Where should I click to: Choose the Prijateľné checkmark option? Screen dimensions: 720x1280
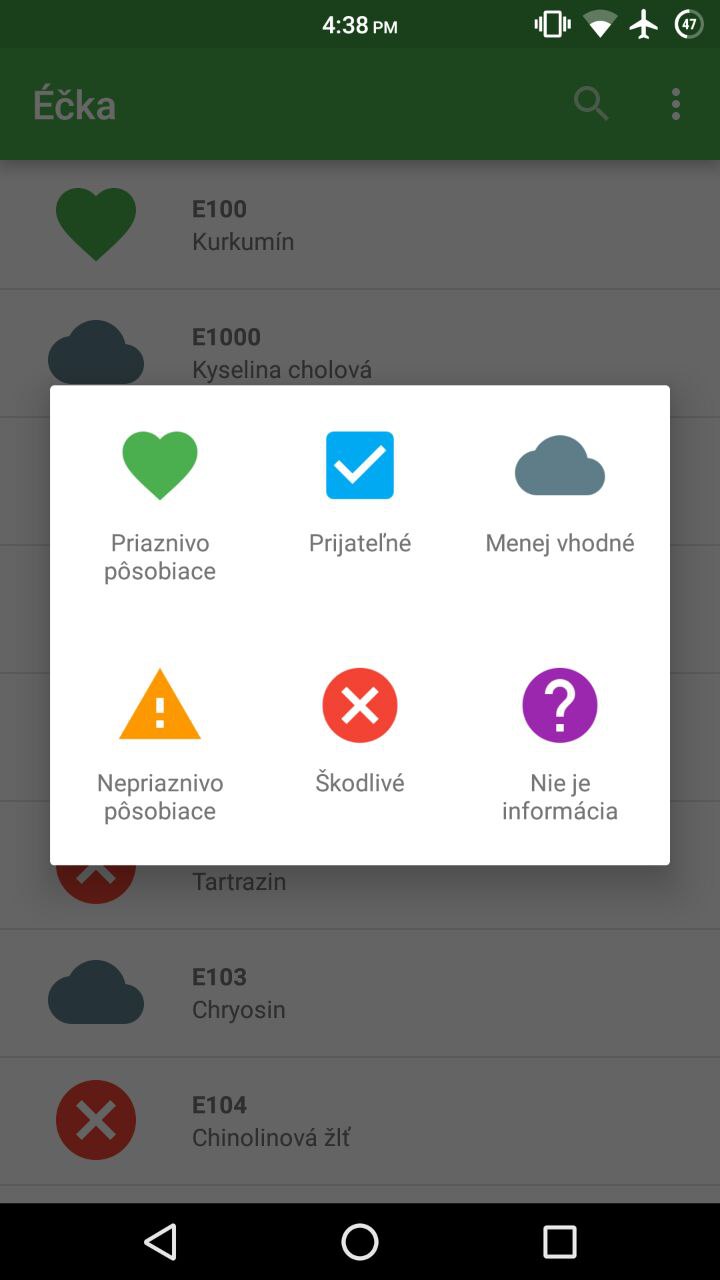[360, 493]
